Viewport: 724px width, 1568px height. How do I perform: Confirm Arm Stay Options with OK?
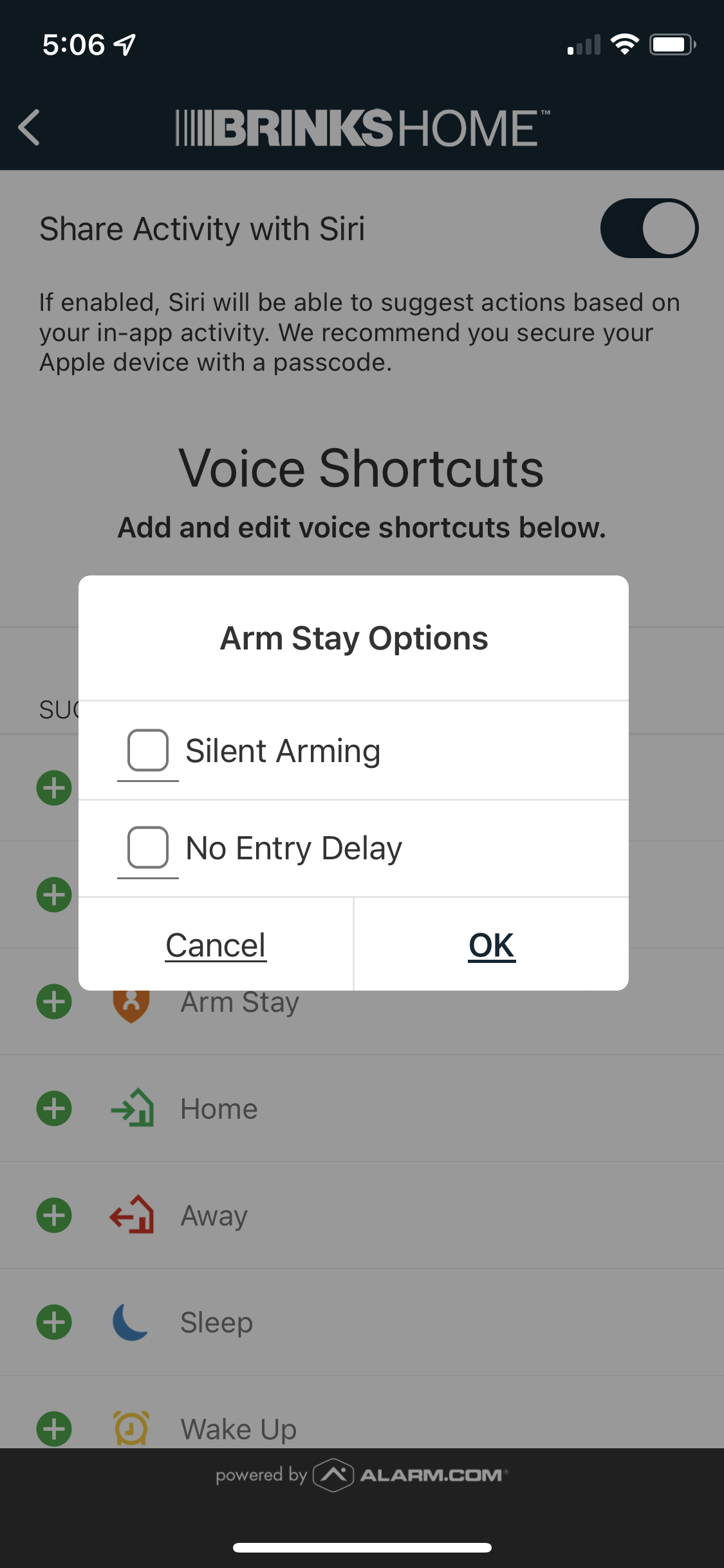coord(491,945)
